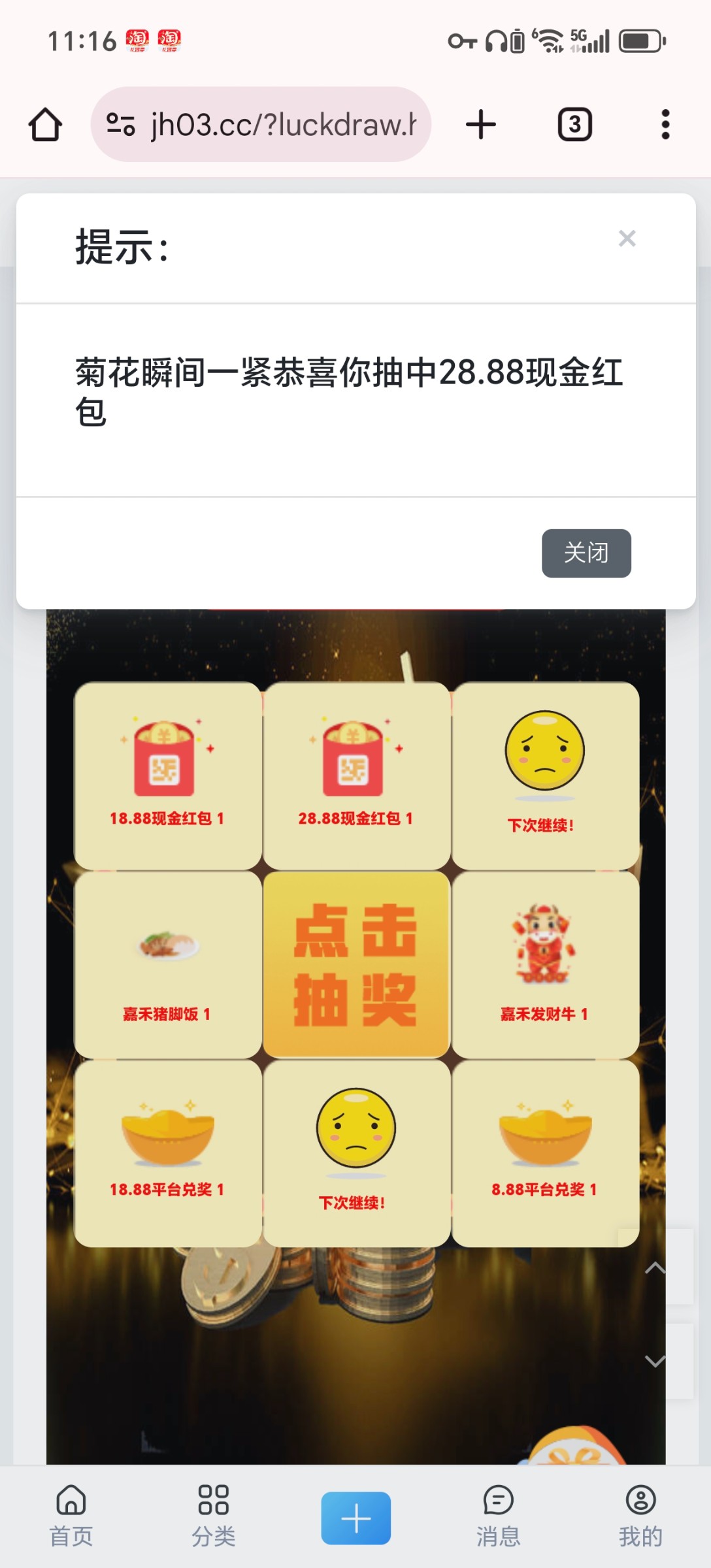Open a new browser tab
Viewport: 711px width, 1568px height.
481,125
